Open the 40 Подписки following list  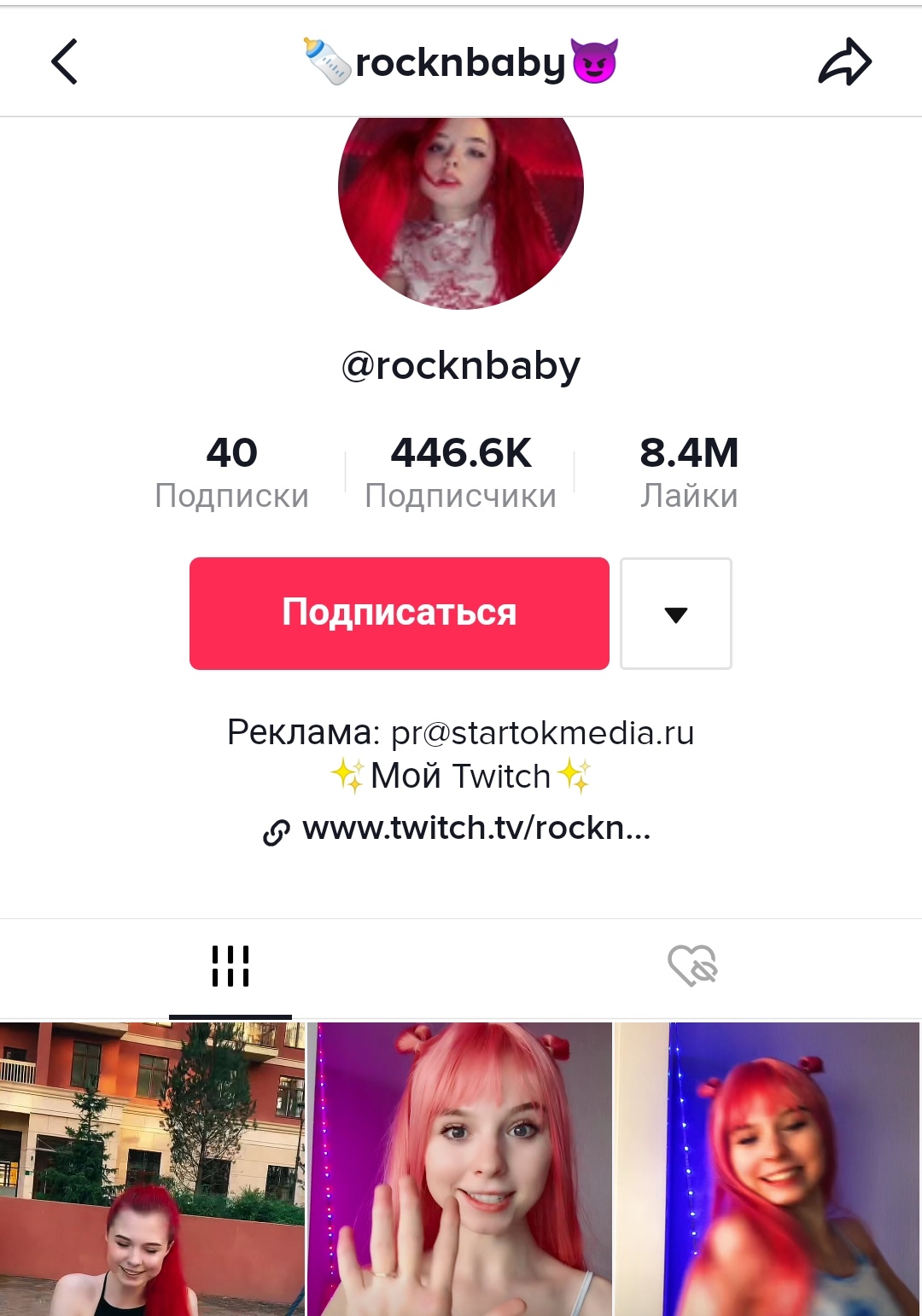click(231, 471)
